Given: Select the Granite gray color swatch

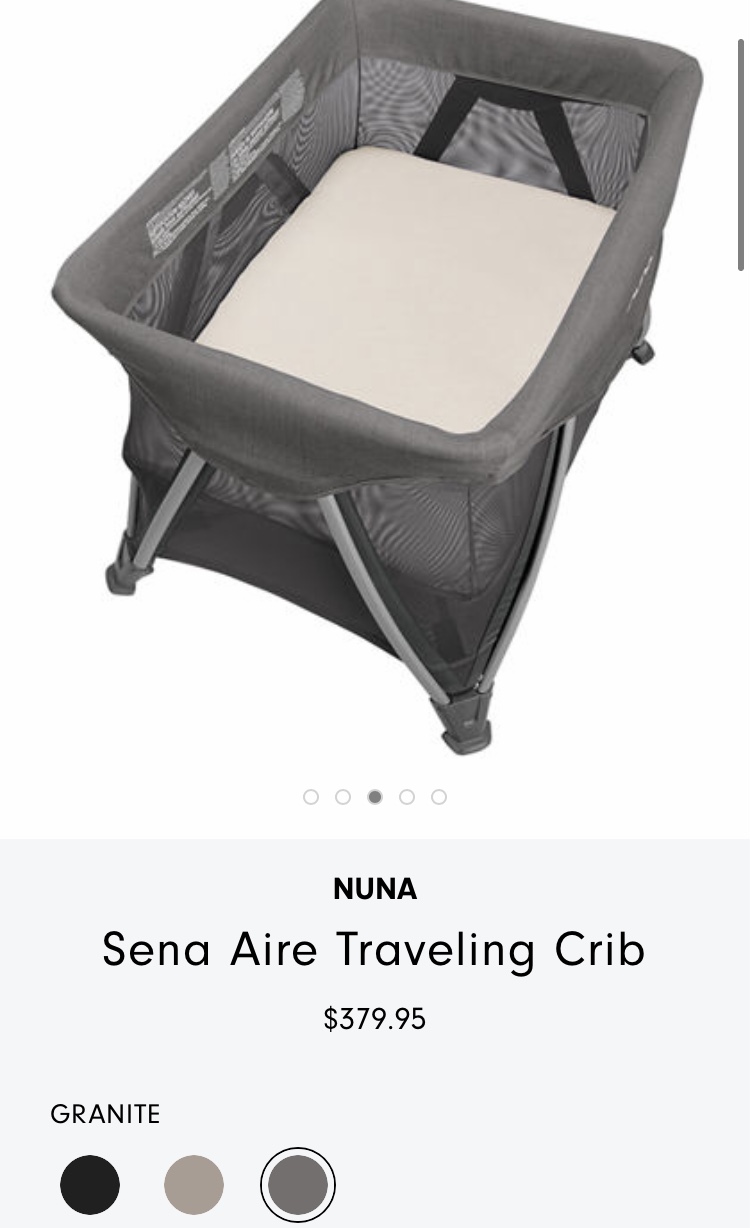Looking at the screenshot, I should click(x=298, y=1185).
